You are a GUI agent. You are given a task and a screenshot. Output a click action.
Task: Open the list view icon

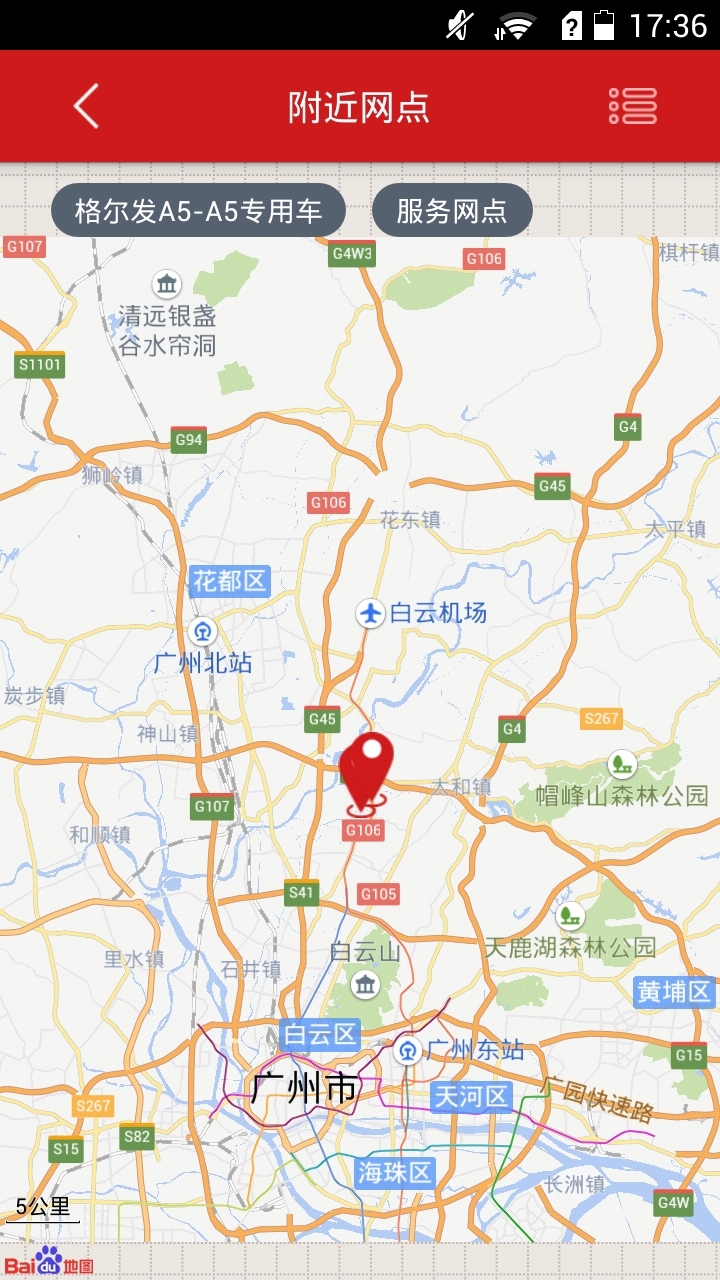coord(633,106)
